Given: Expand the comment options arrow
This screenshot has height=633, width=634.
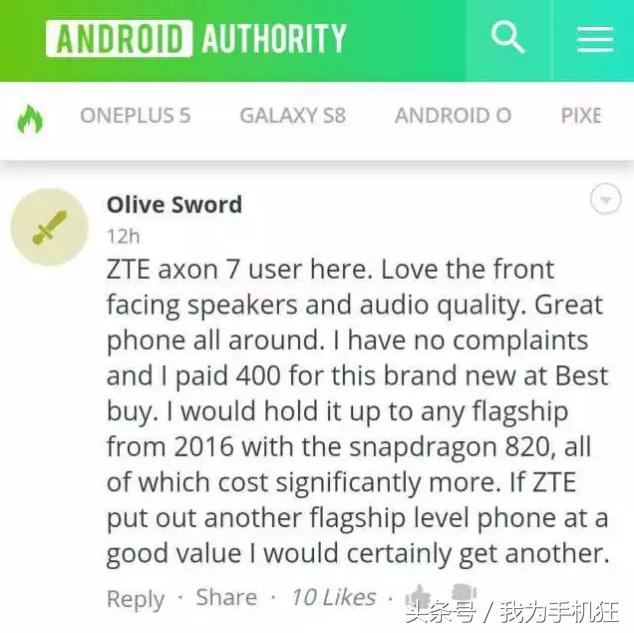Looking at the screenshot, I should pos(606,201).
